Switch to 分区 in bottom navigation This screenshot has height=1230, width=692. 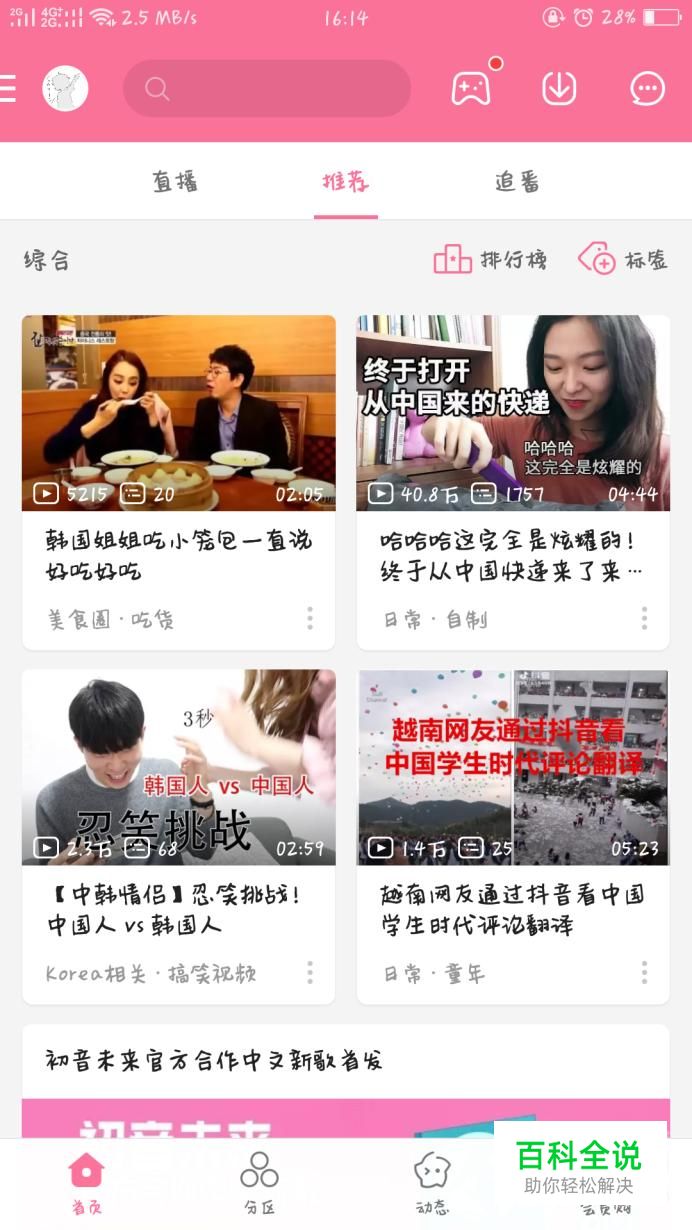259,1182
